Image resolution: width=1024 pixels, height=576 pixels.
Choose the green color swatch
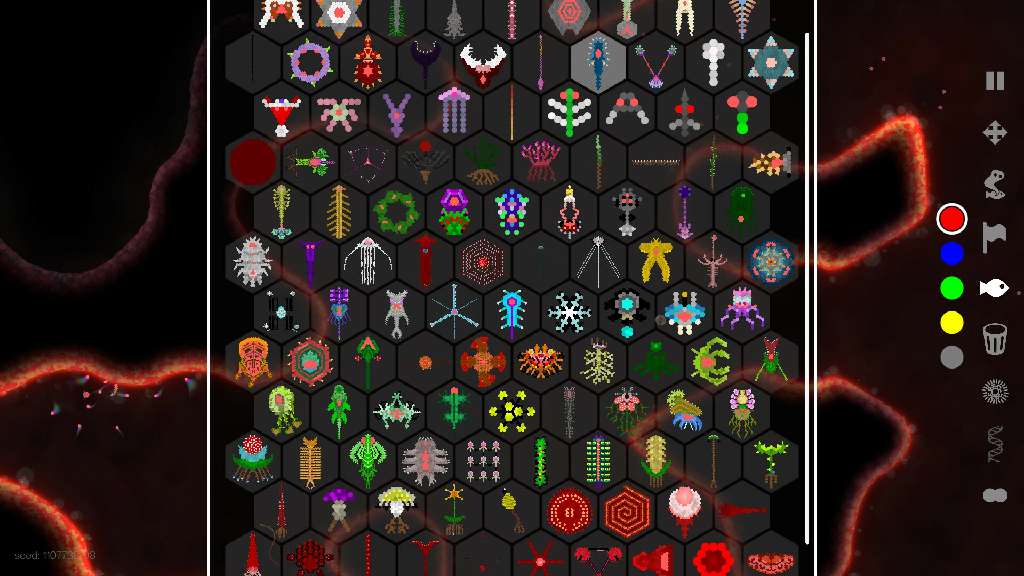coord(952,288)
